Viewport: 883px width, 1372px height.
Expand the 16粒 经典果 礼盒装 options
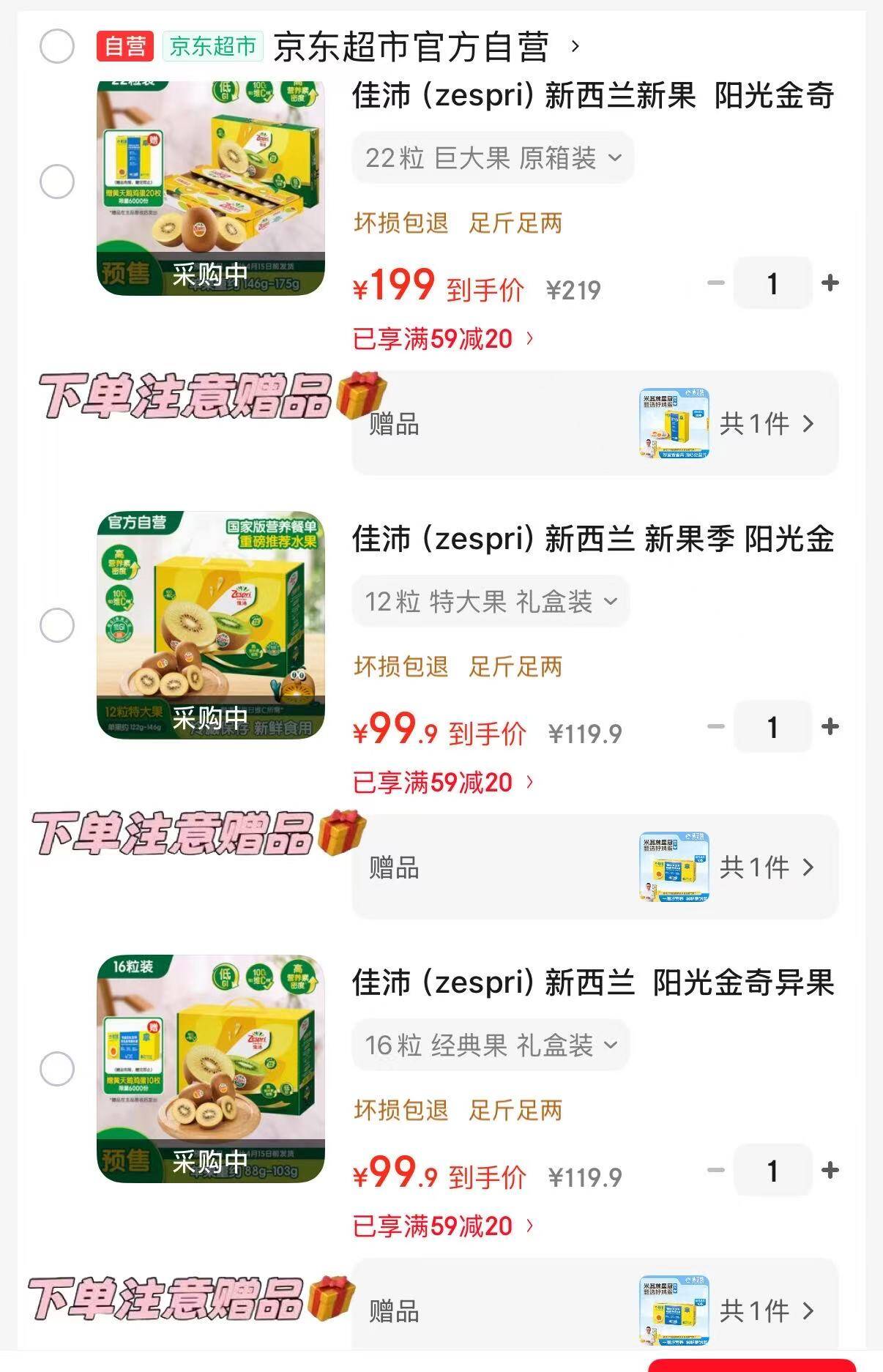pos(491,1045)
